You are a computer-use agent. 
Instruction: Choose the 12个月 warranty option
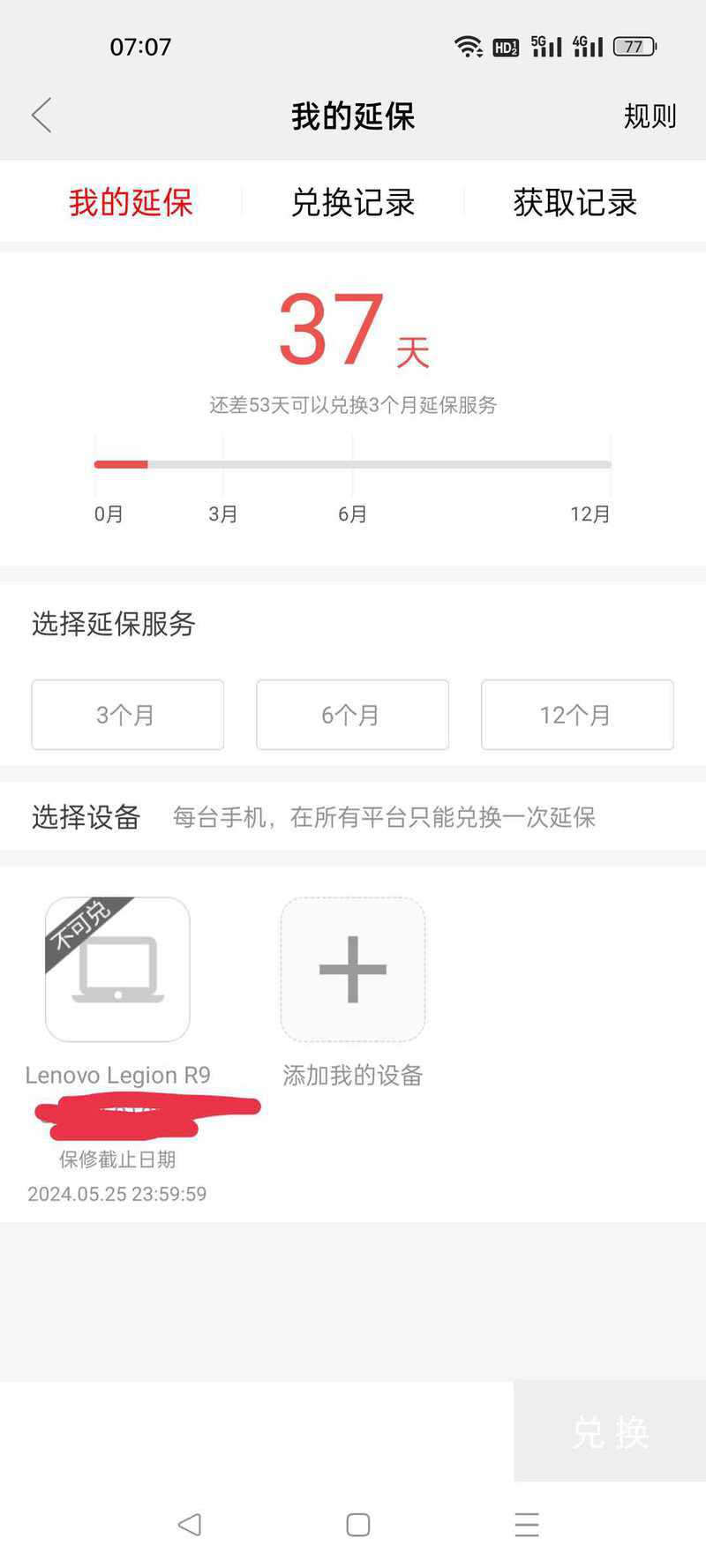(577, 715)
